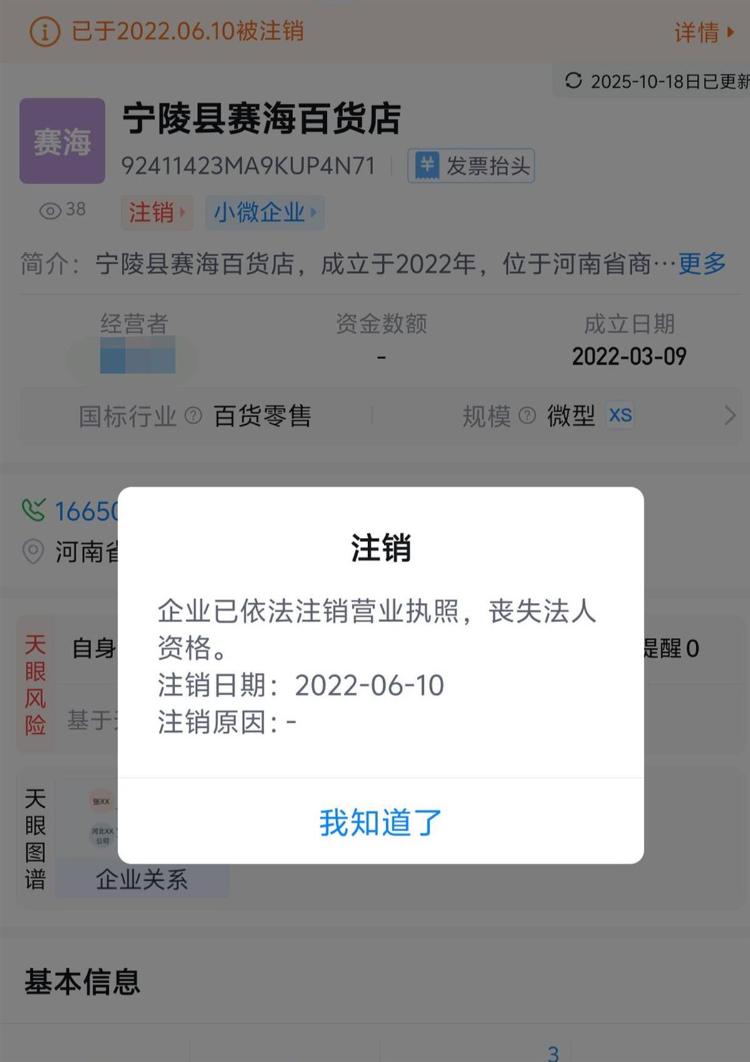This screenshot has height=1062, width=750.
Task: Tap the chevron arrow on the 规模 row
Action: click(728, 415)
